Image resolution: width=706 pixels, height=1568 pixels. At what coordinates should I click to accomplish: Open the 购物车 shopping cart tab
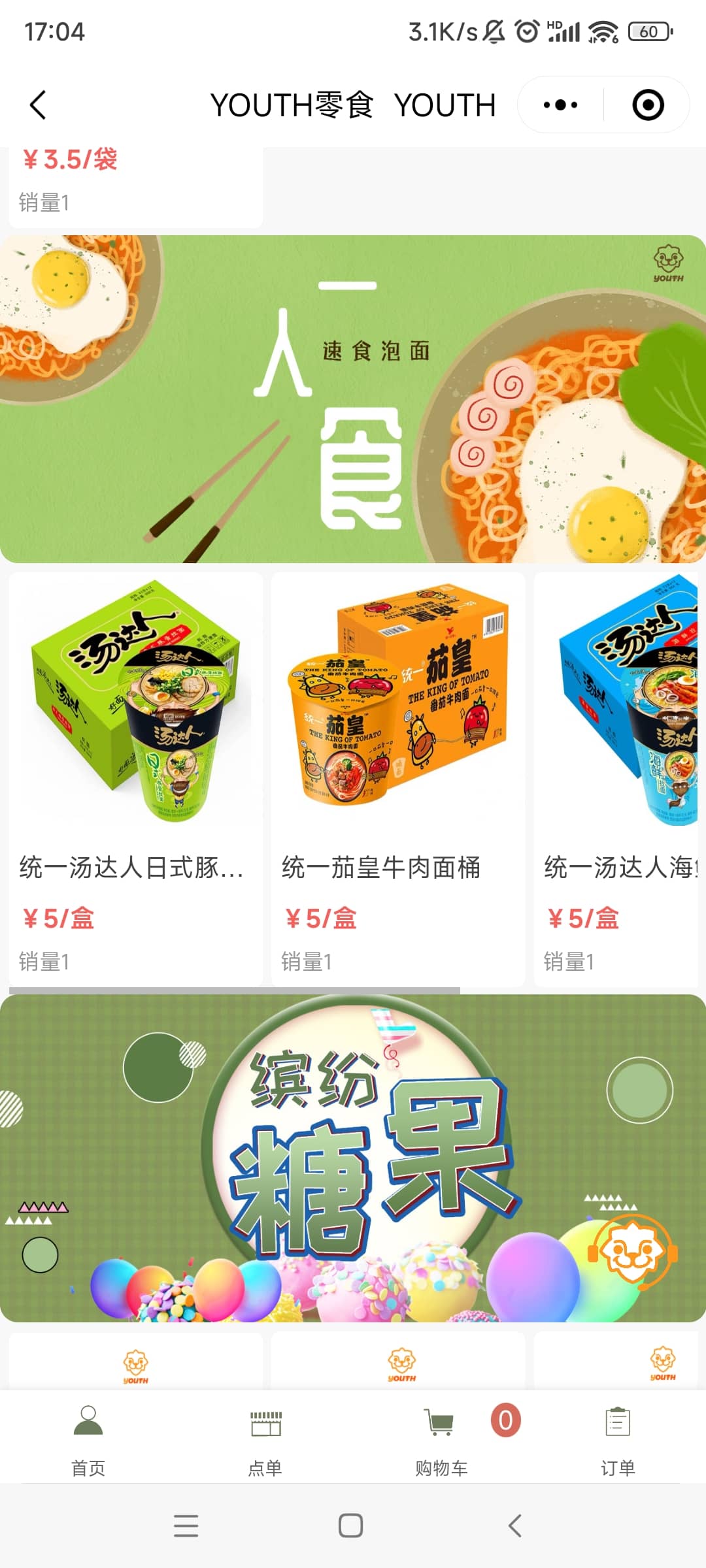coord(441,1437)
